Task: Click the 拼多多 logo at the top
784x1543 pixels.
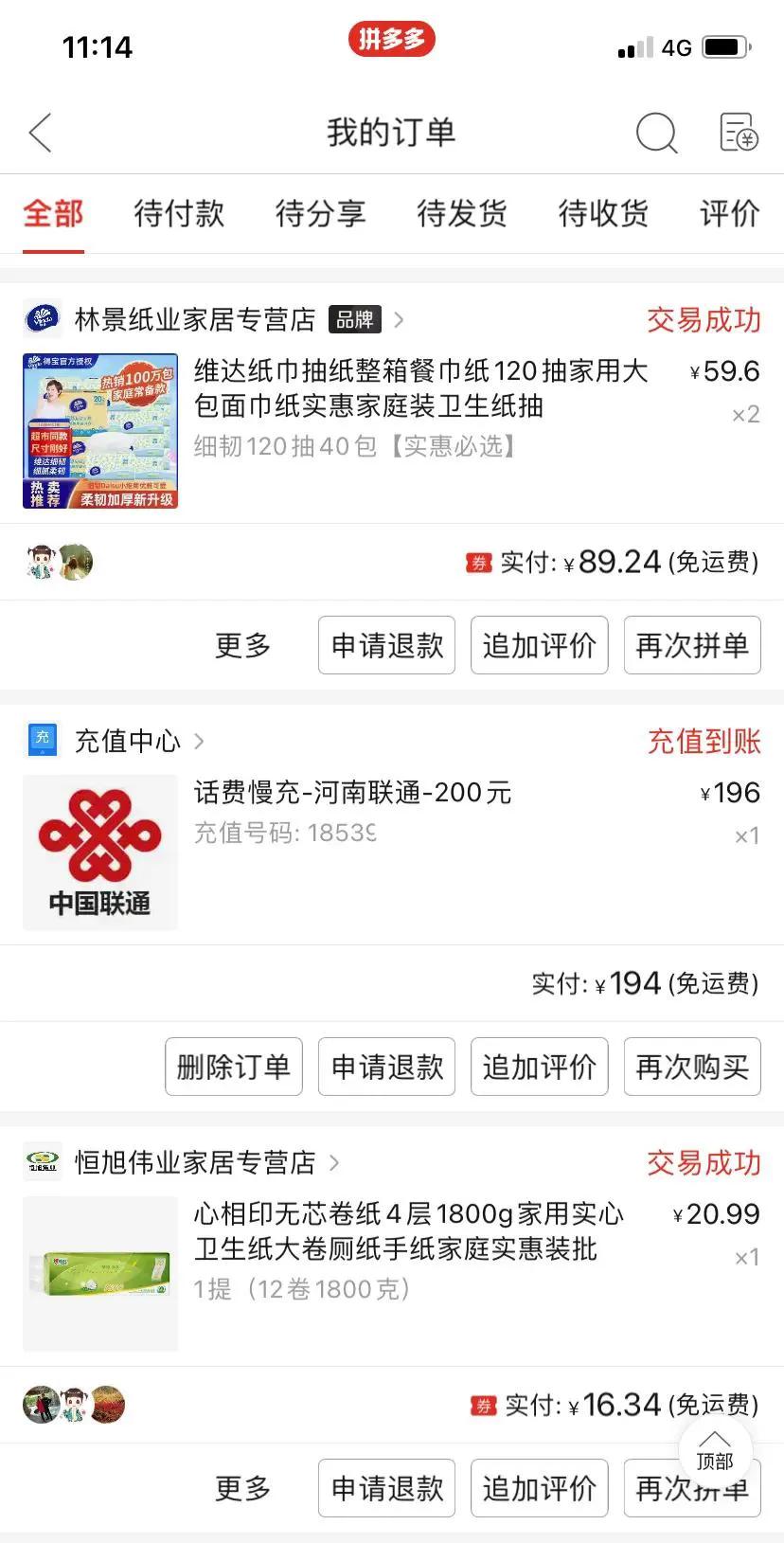Action: point(392,39)
